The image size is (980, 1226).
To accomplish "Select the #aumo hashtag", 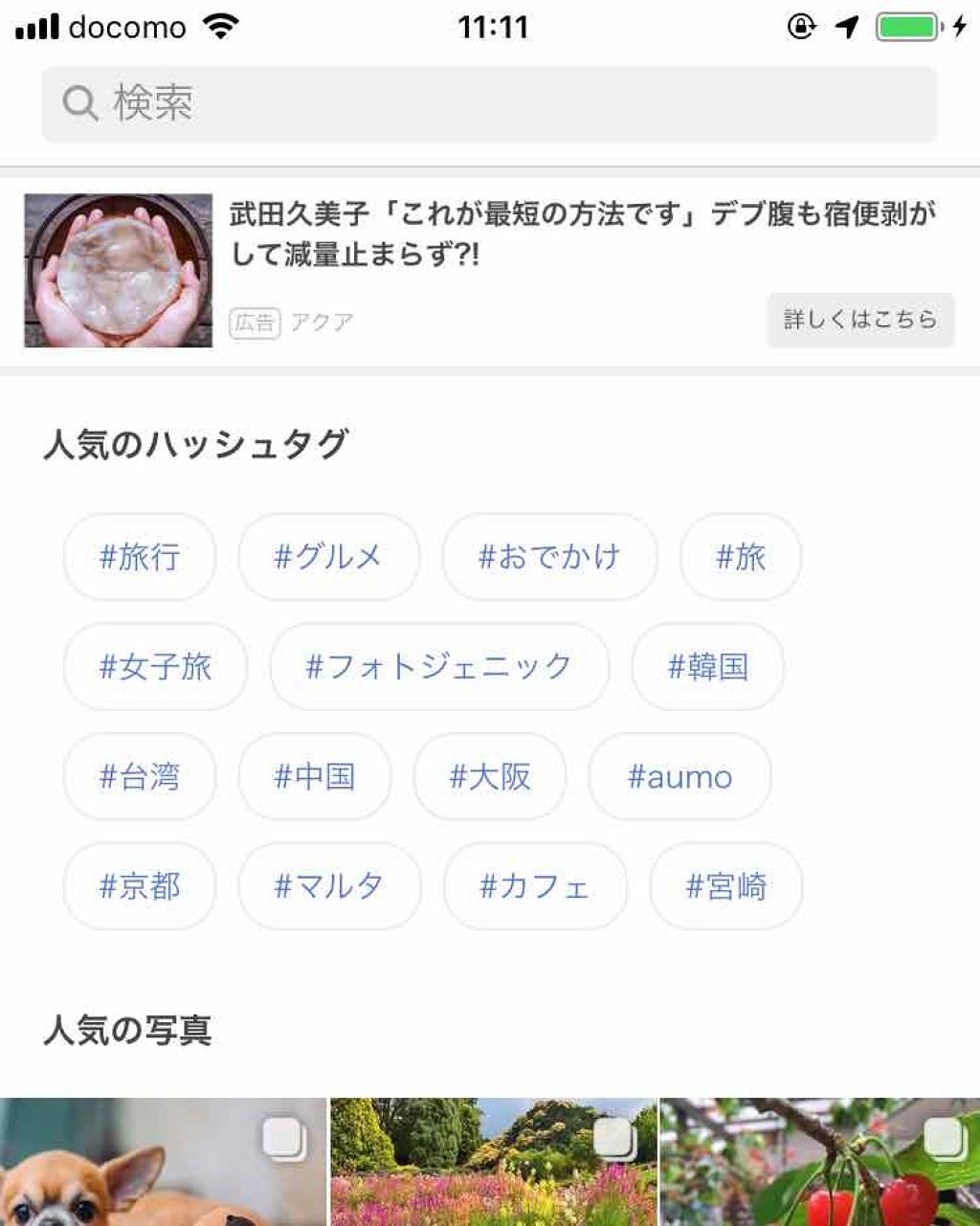I will coord(679,777).
